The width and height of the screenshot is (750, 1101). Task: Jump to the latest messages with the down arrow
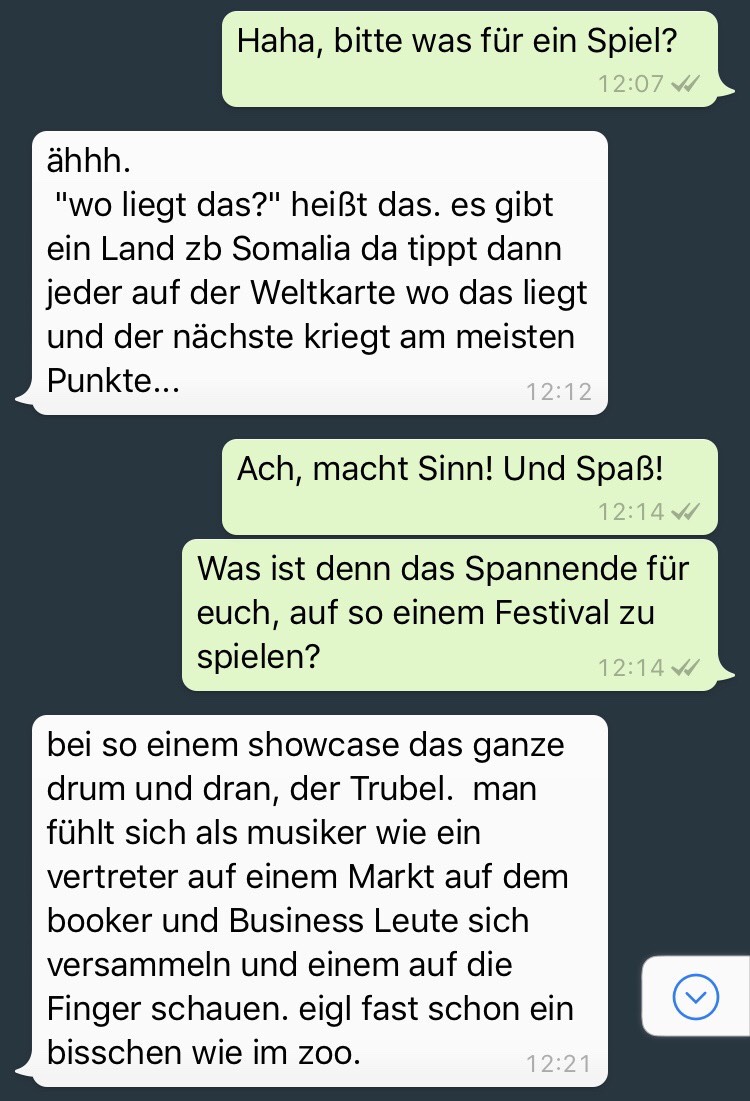pyautogui.click(x=696, y=996)
